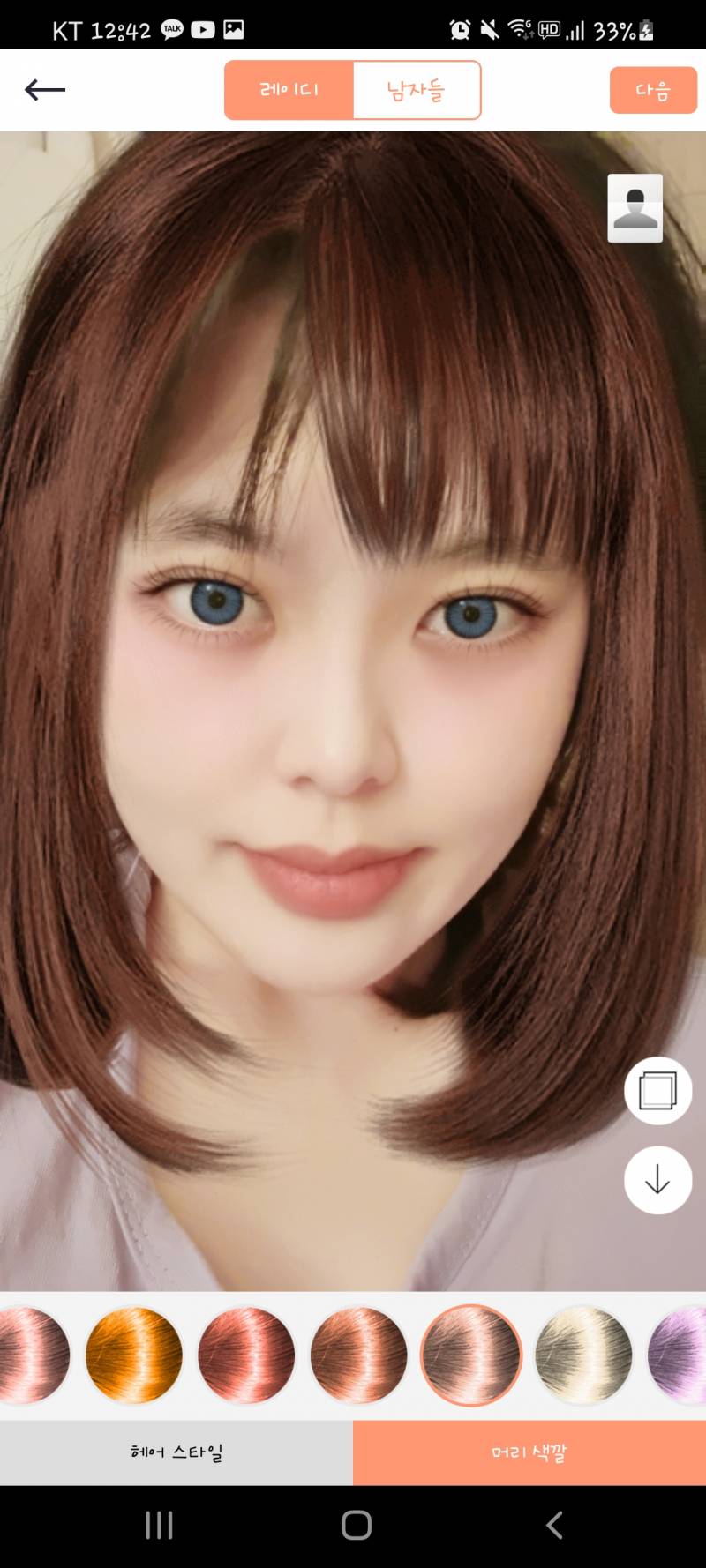
Task: Open the 헤어 스타일 tab
Action: point(176,1452)
